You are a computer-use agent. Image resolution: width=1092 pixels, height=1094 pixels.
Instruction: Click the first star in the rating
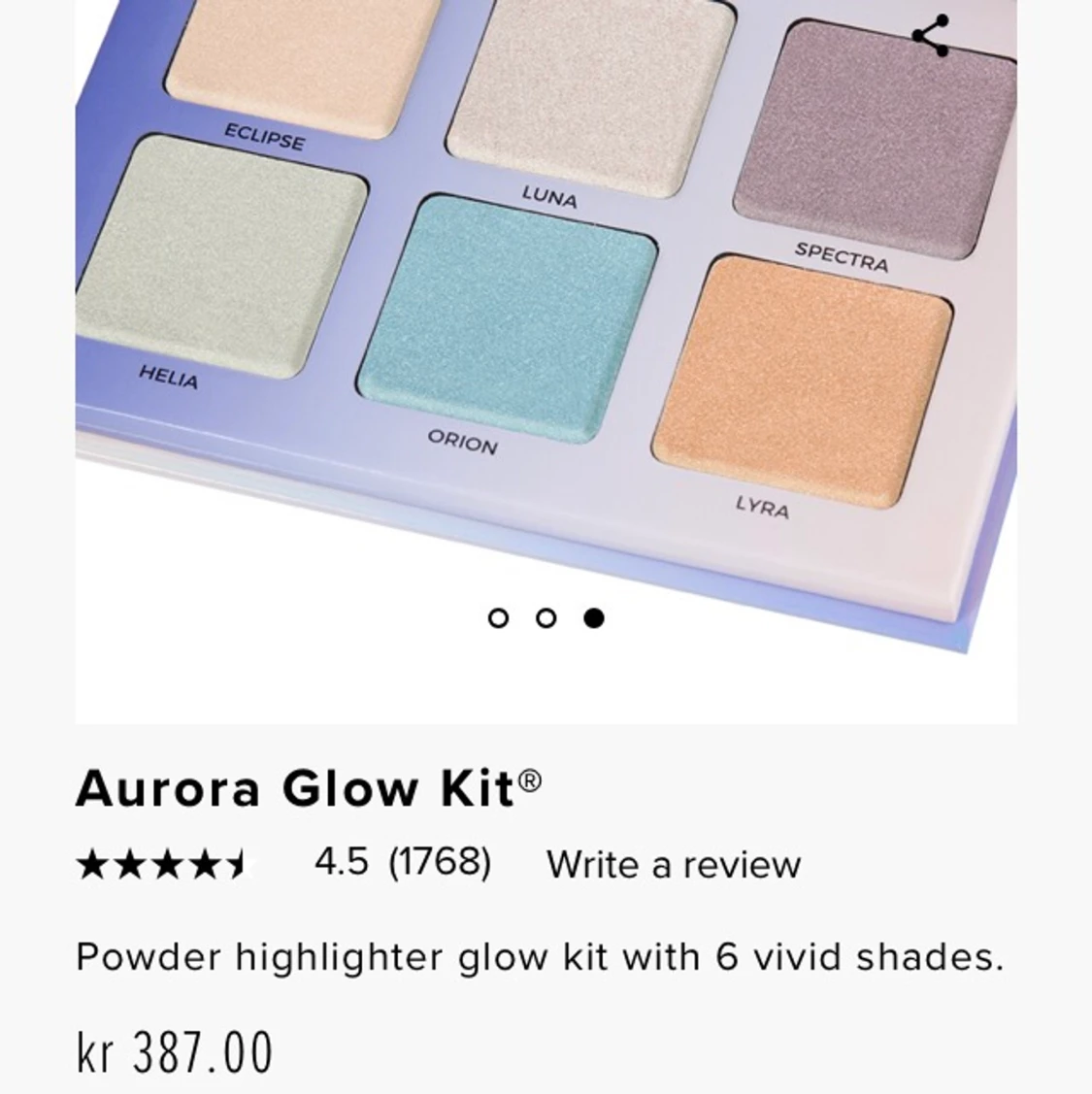(x=94, y=862)
